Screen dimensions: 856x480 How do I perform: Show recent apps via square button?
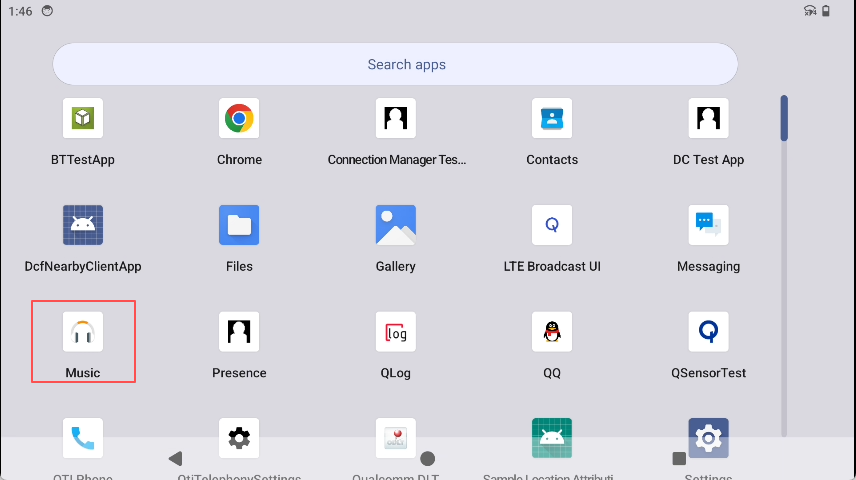pos(679,459)
